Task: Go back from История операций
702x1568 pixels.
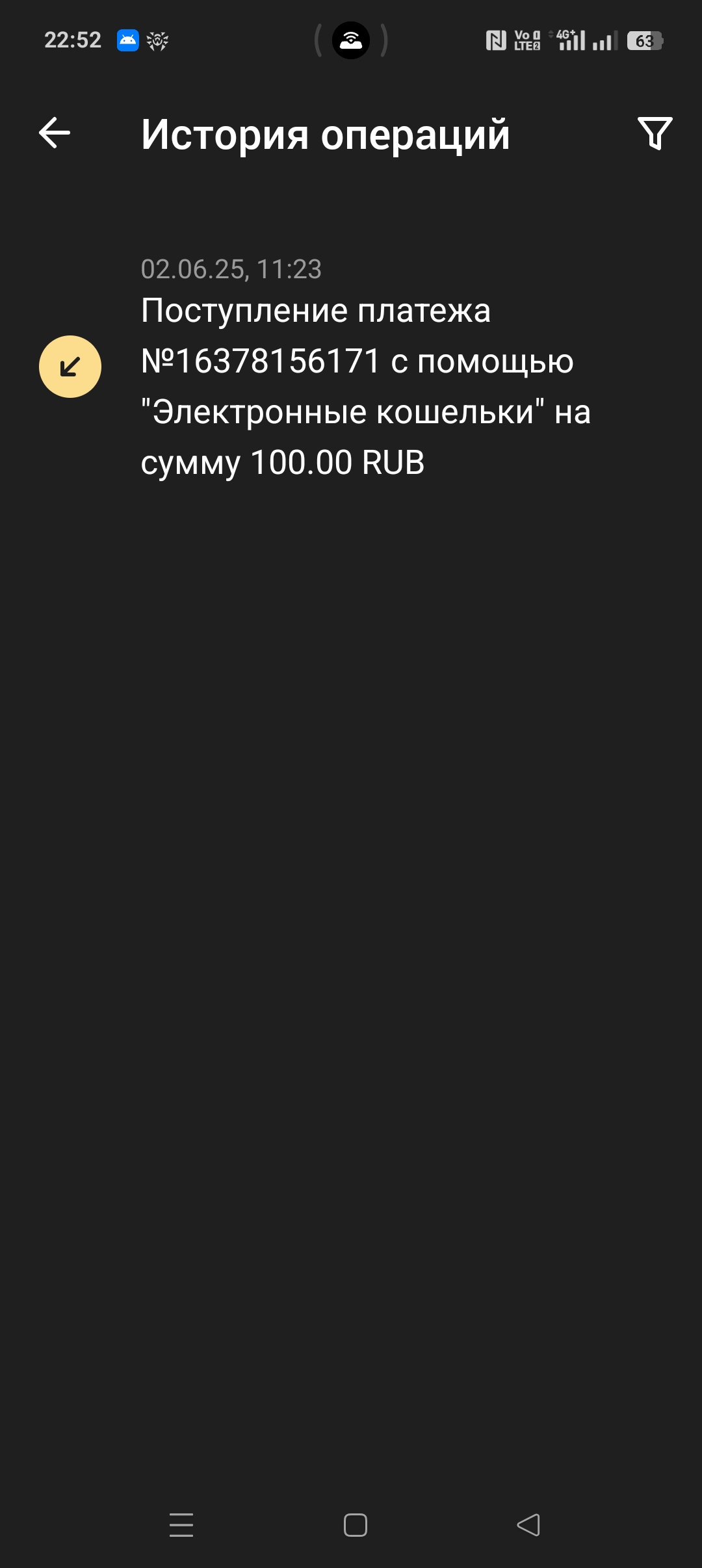Action: [x=55, y=133]
